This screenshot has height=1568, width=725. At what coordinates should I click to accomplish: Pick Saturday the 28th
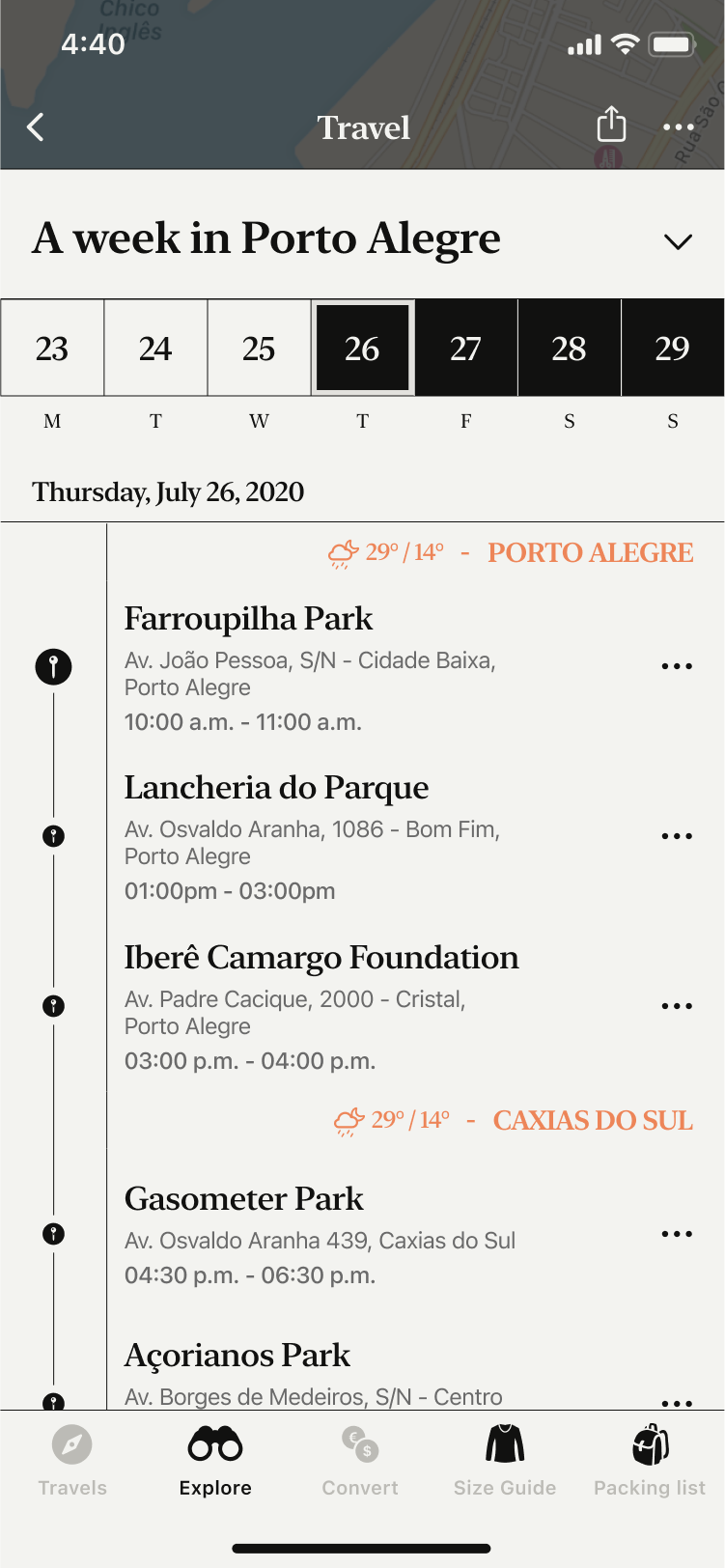coord(569,349)
